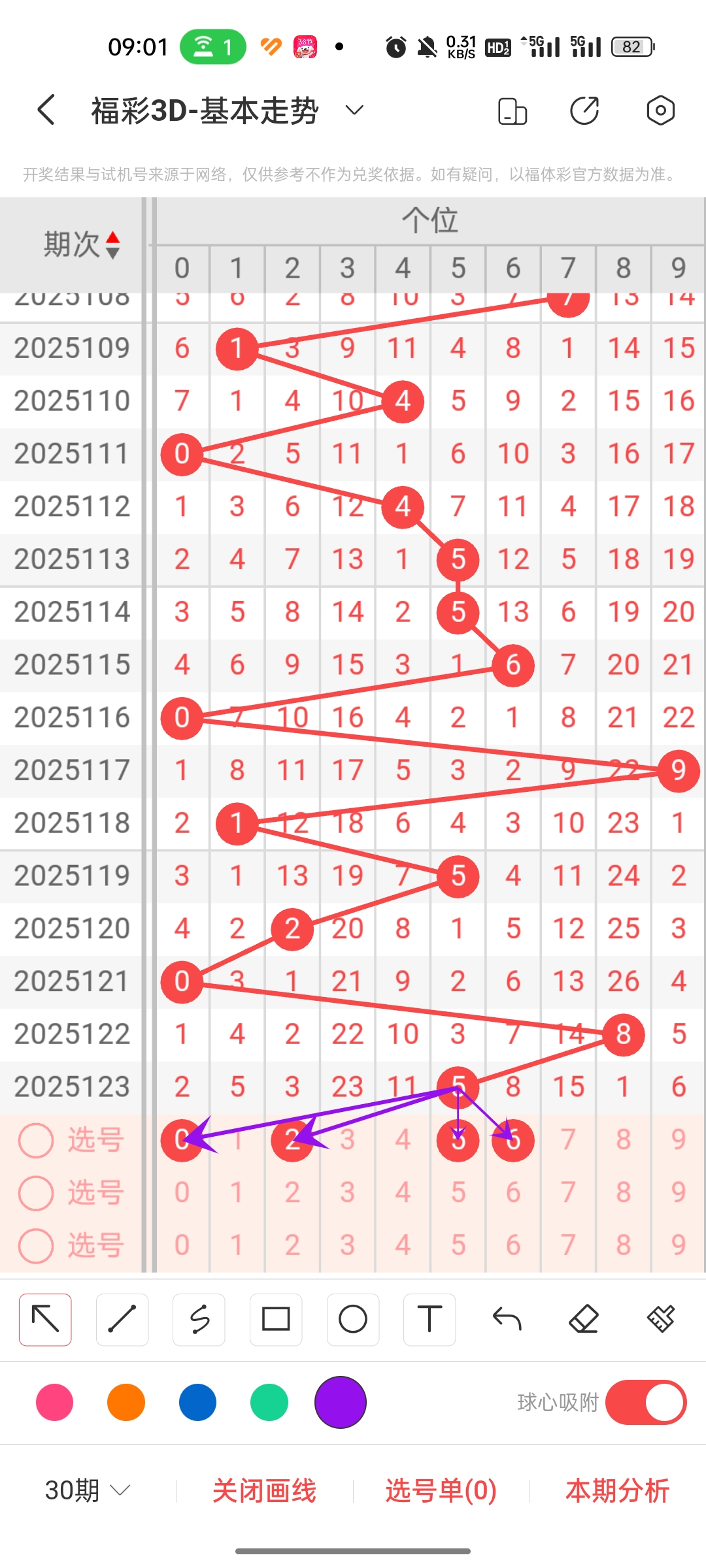Open settings via the hexagon icon
This screenshot has height=1568, width=706.
click(x=660, y=110)
